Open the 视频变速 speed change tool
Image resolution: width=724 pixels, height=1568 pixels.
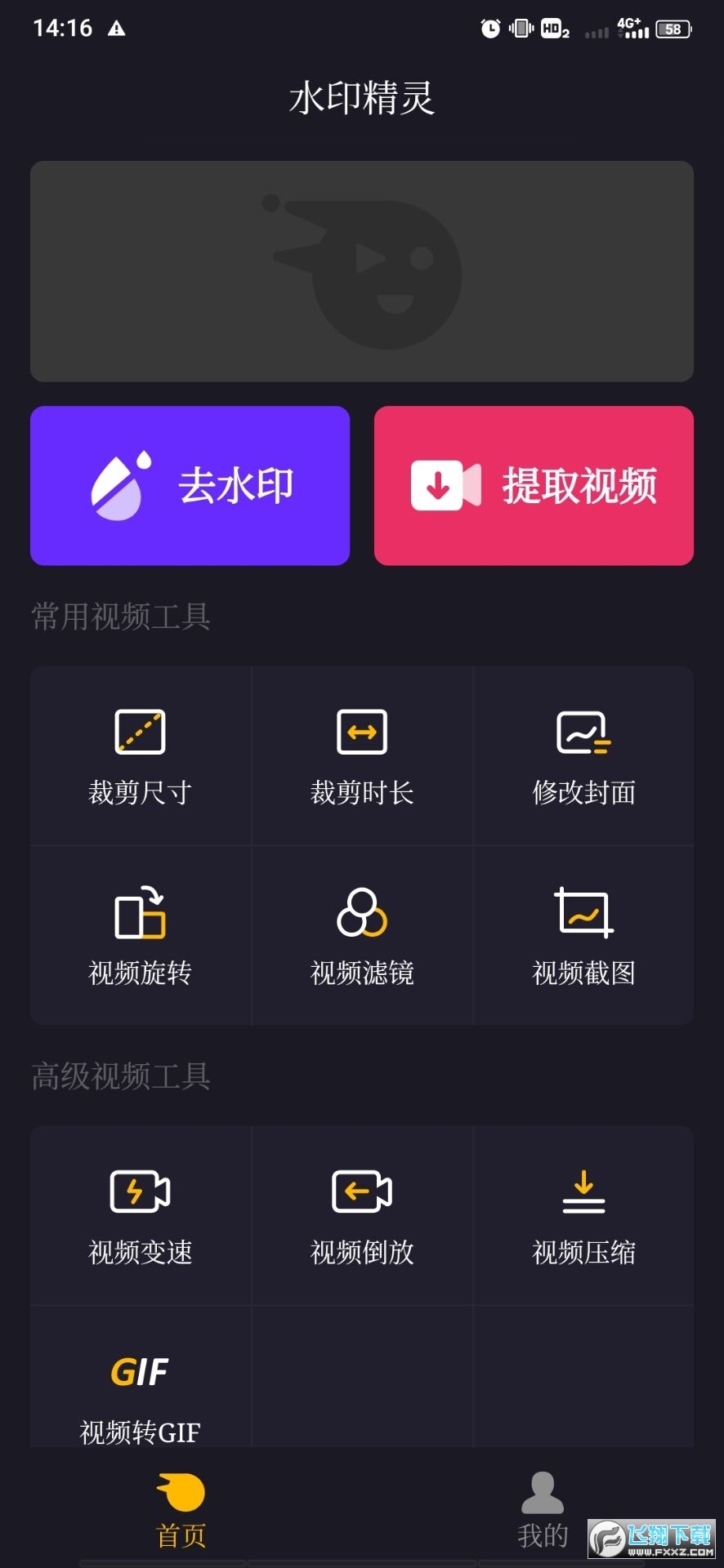(x=139, y=1214)
